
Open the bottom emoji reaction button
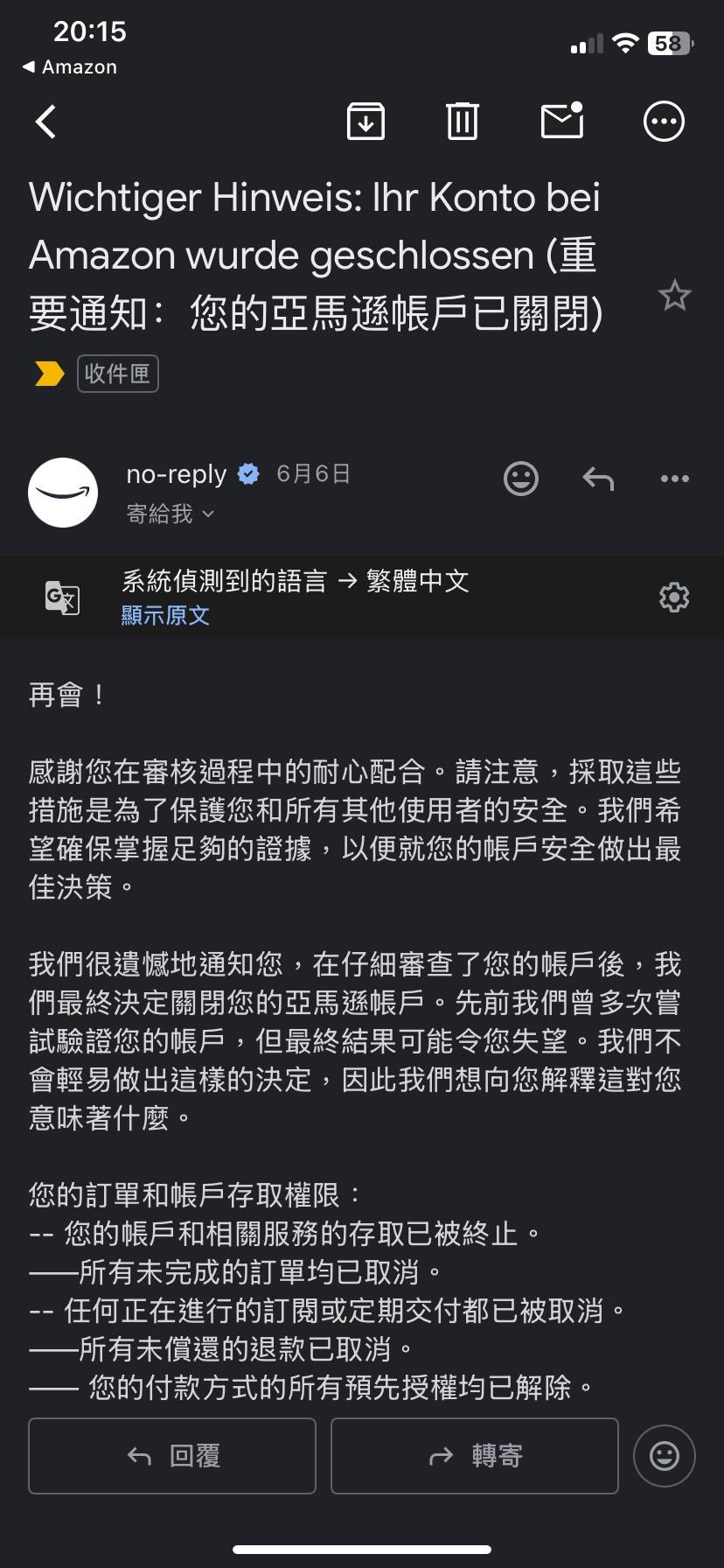pyautogui.click(x=665, y=1456)
